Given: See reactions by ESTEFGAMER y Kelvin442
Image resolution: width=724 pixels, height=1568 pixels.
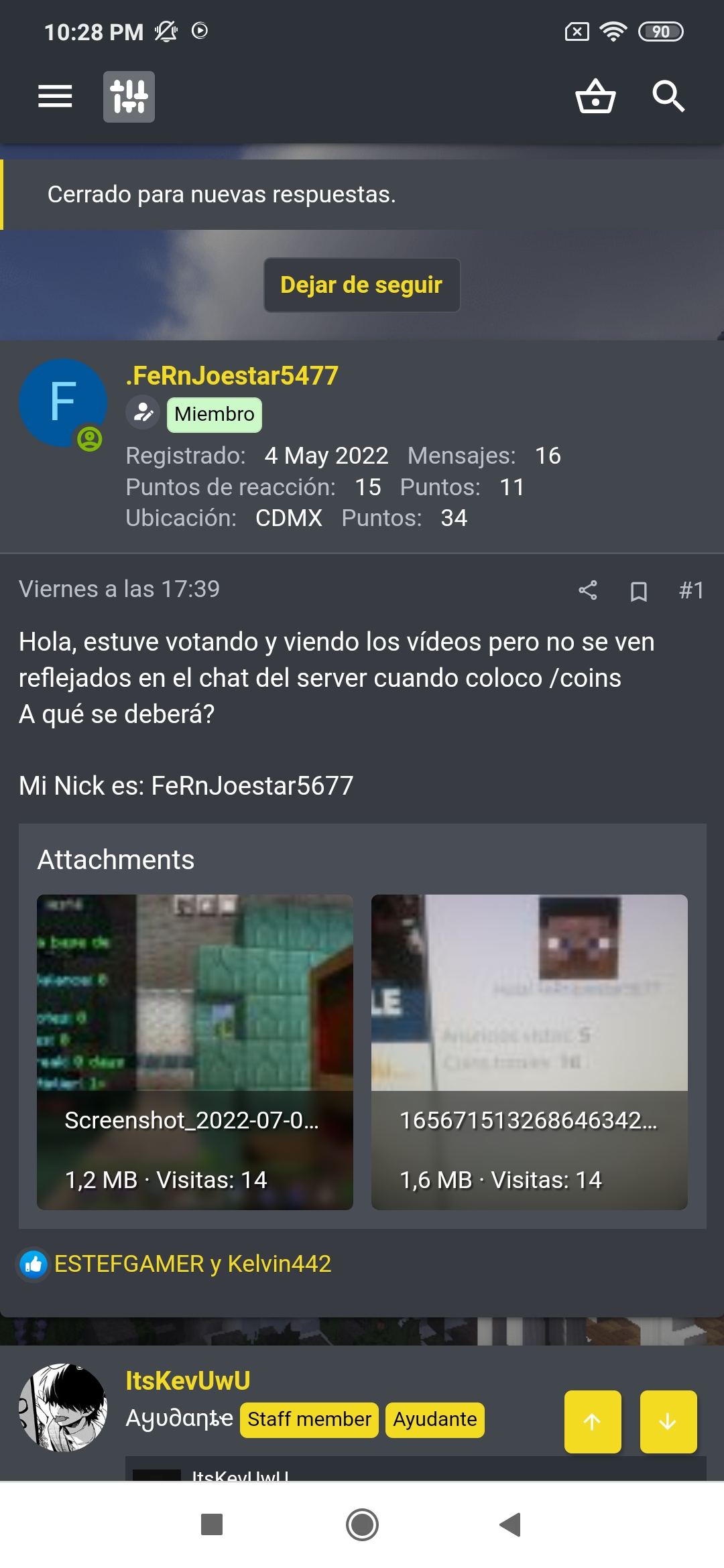Looking at the screenshot, I should click(x=192, y=1264).
